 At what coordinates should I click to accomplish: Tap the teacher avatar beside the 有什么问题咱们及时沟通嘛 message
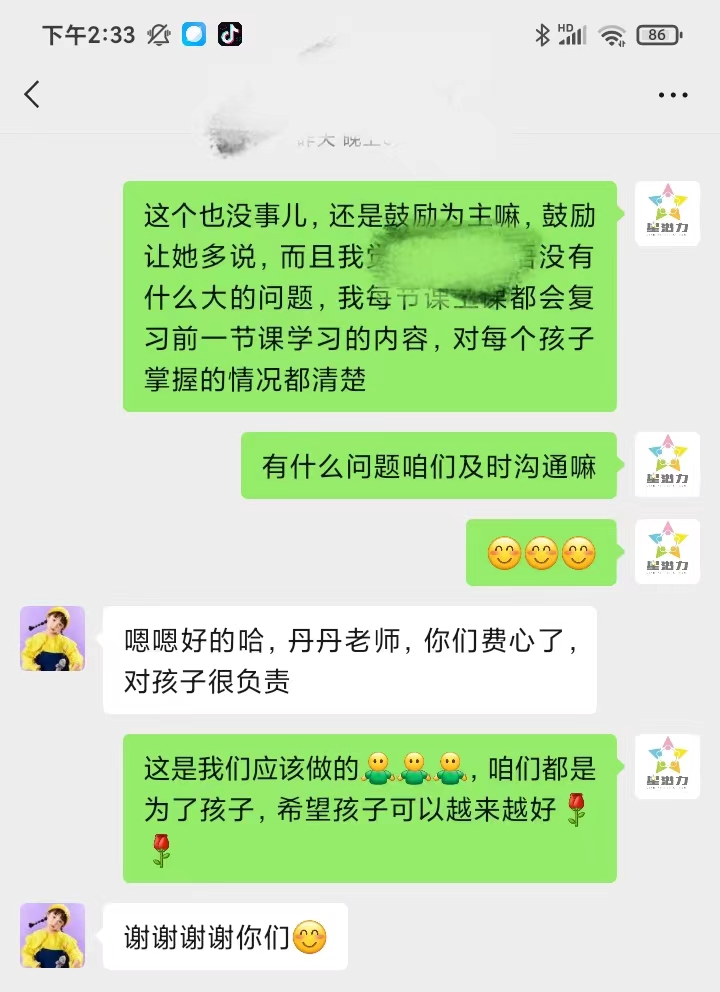[667, 464]
